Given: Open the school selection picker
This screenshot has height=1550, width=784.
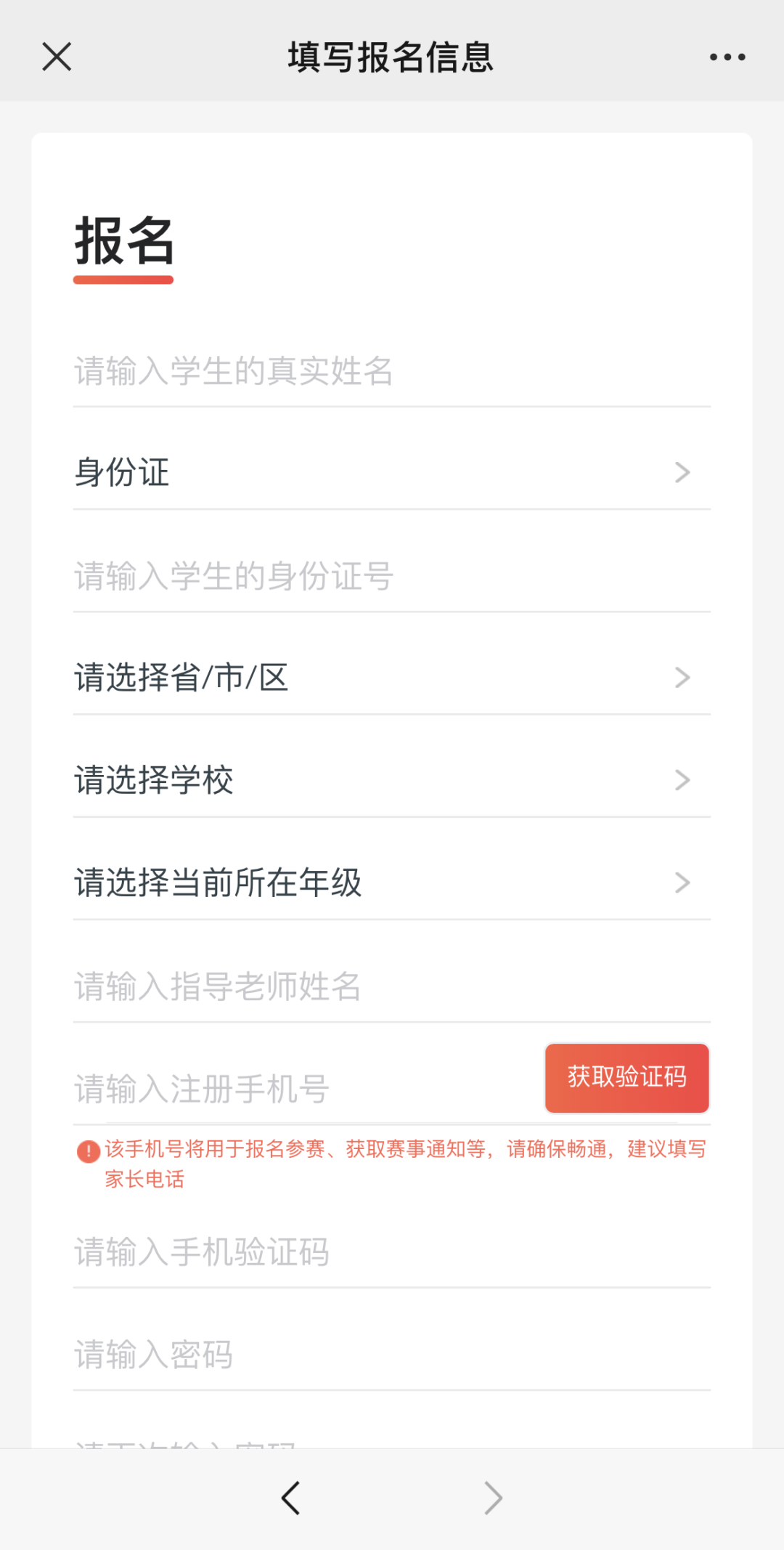Looking at the screenshot, I should (x=392, y=780).
